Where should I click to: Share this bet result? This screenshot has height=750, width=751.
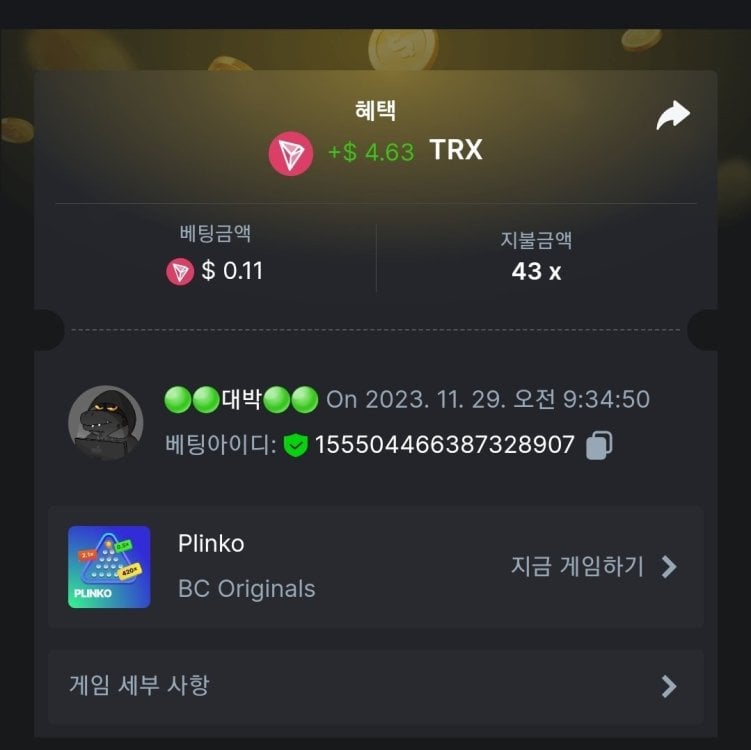pos(673,116)
